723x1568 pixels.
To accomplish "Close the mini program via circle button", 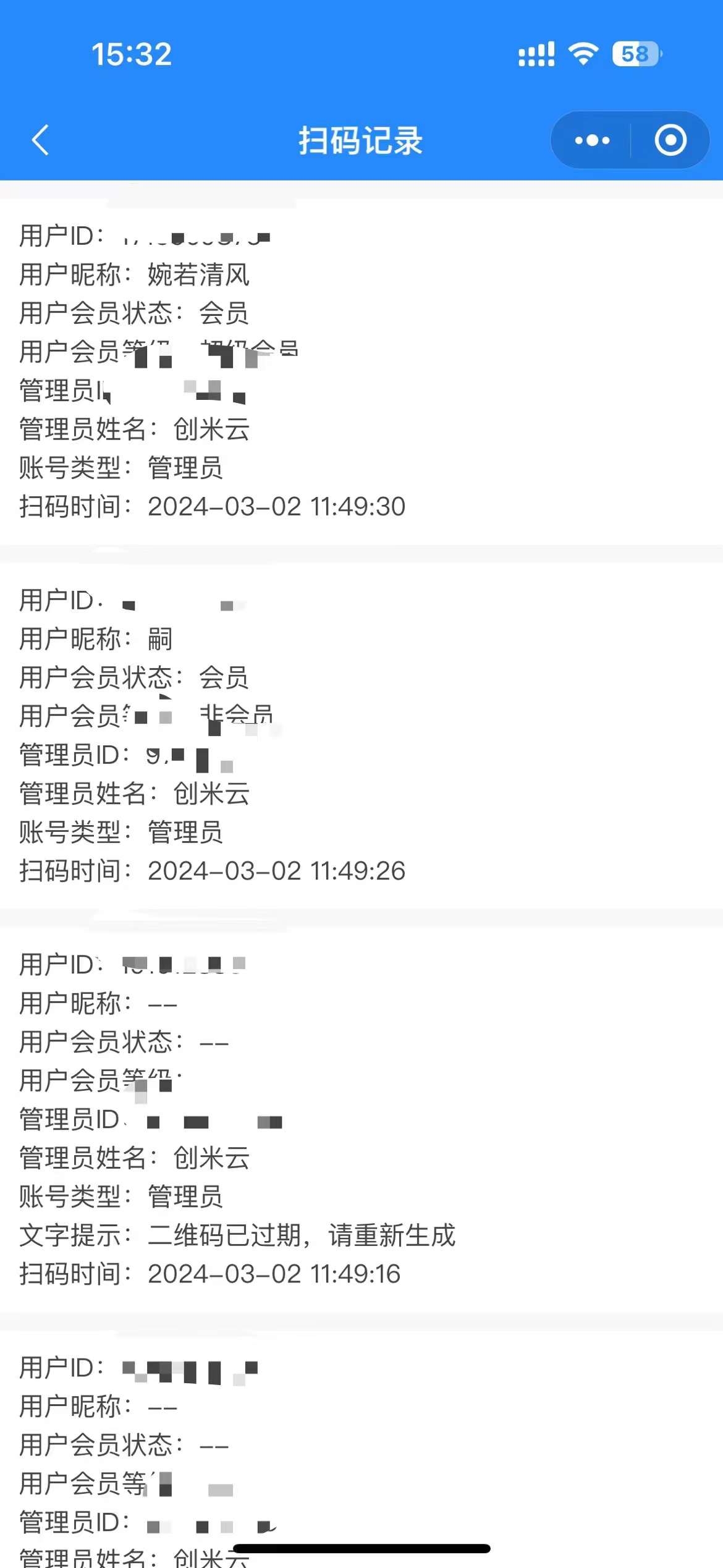I will click(x=670, y=140).
